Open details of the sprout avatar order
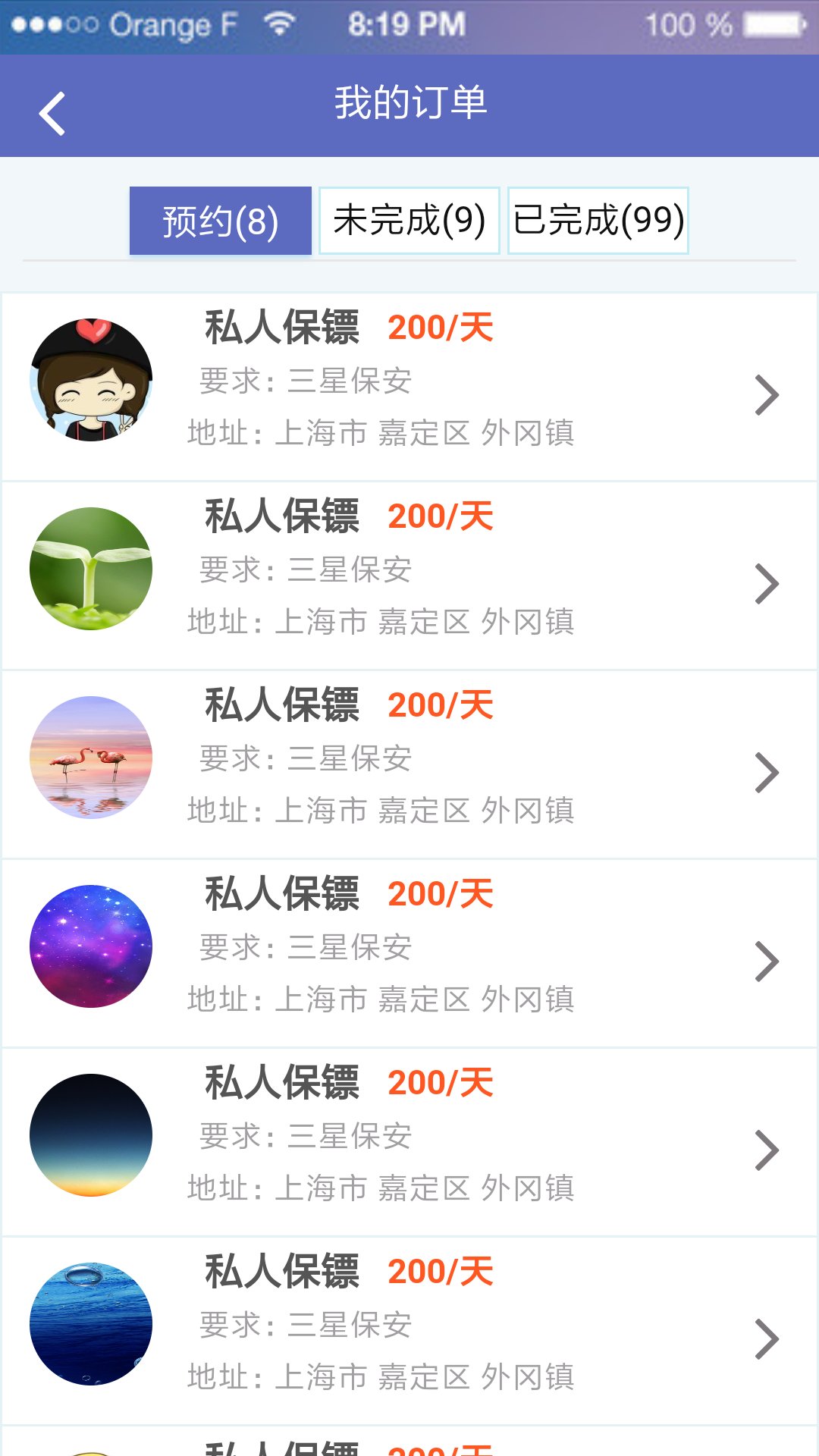 click(769, 584)
